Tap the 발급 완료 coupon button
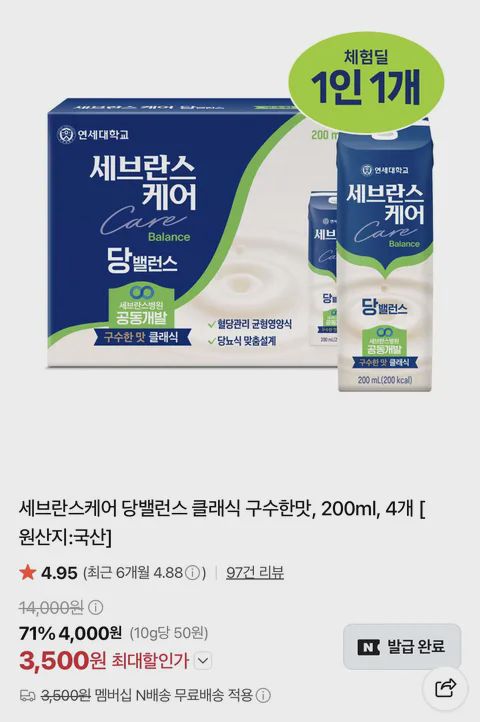Viewport: 480px width, 722px height. (402, 646)
